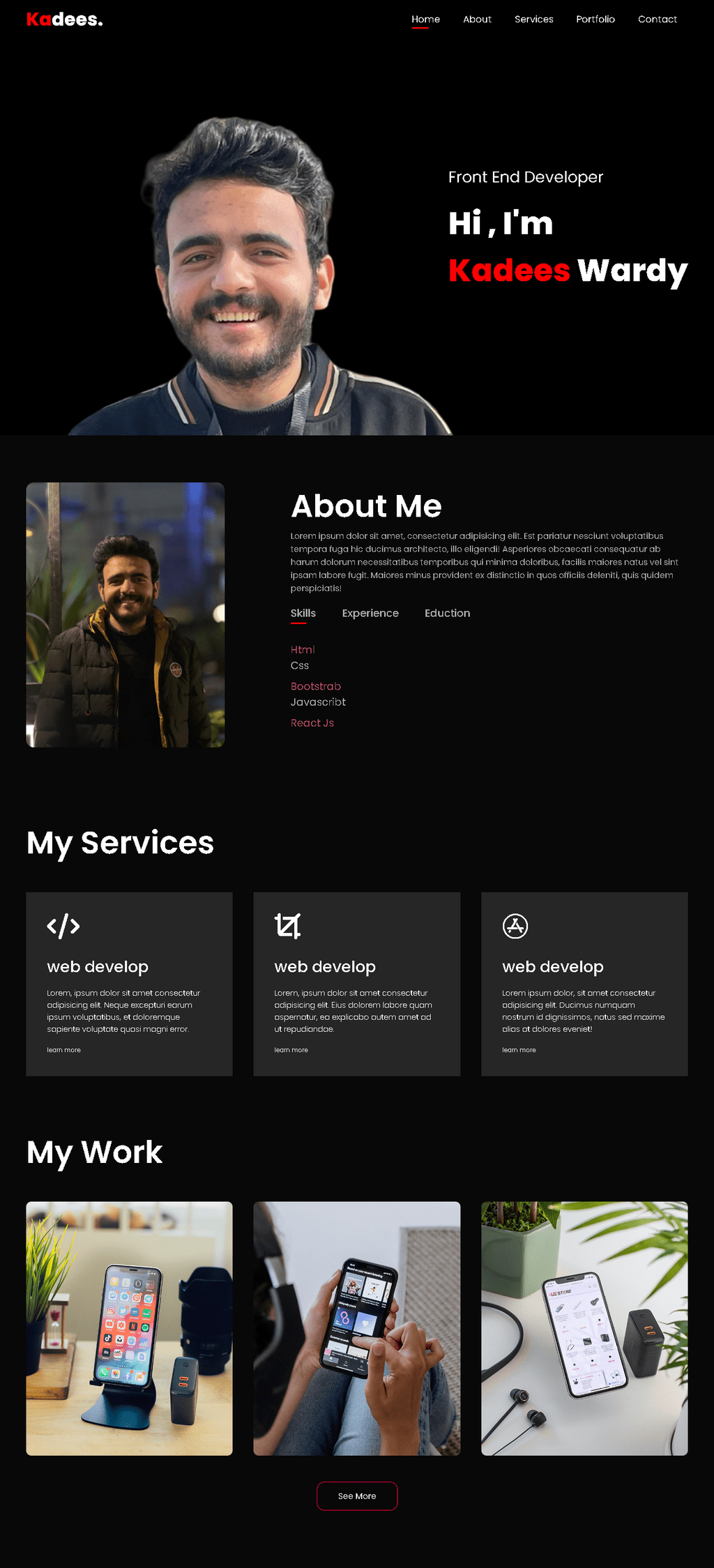This screenshot has width=714, height=1568.
Task: Tap learn more on crop icon card
Action: coord(291,1049)
